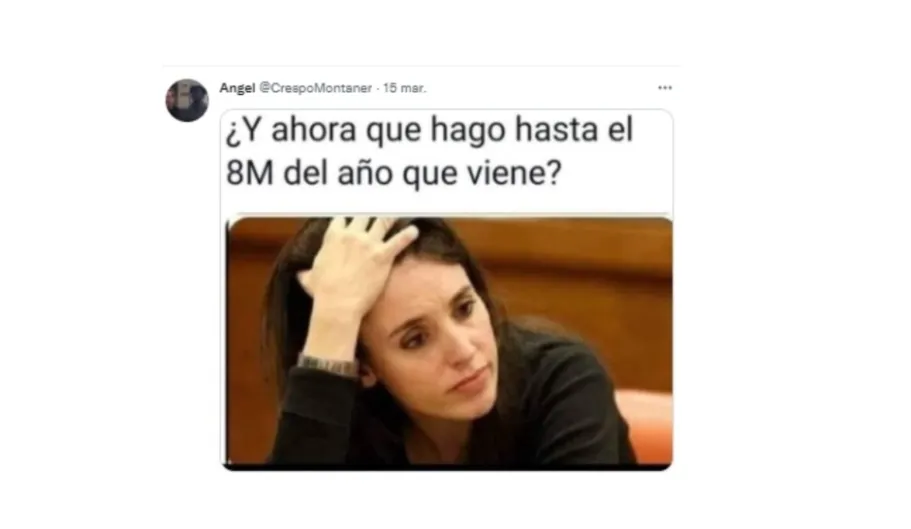The image size is (911, 529).
Task: Open the tweet's three-dot overflow menu
Action: tap(665, 88)
